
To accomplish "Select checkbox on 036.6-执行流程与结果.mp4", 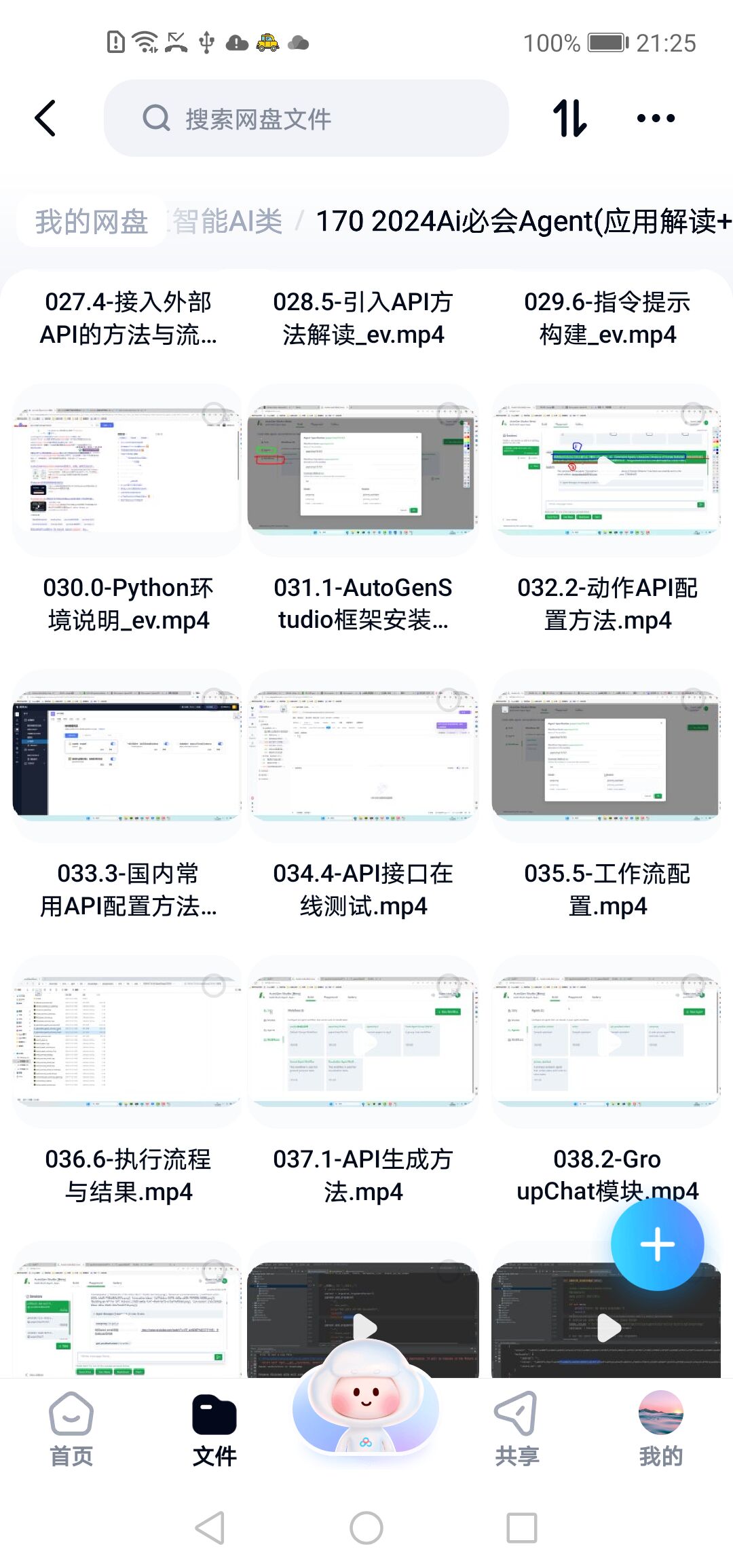I will 214,986.
